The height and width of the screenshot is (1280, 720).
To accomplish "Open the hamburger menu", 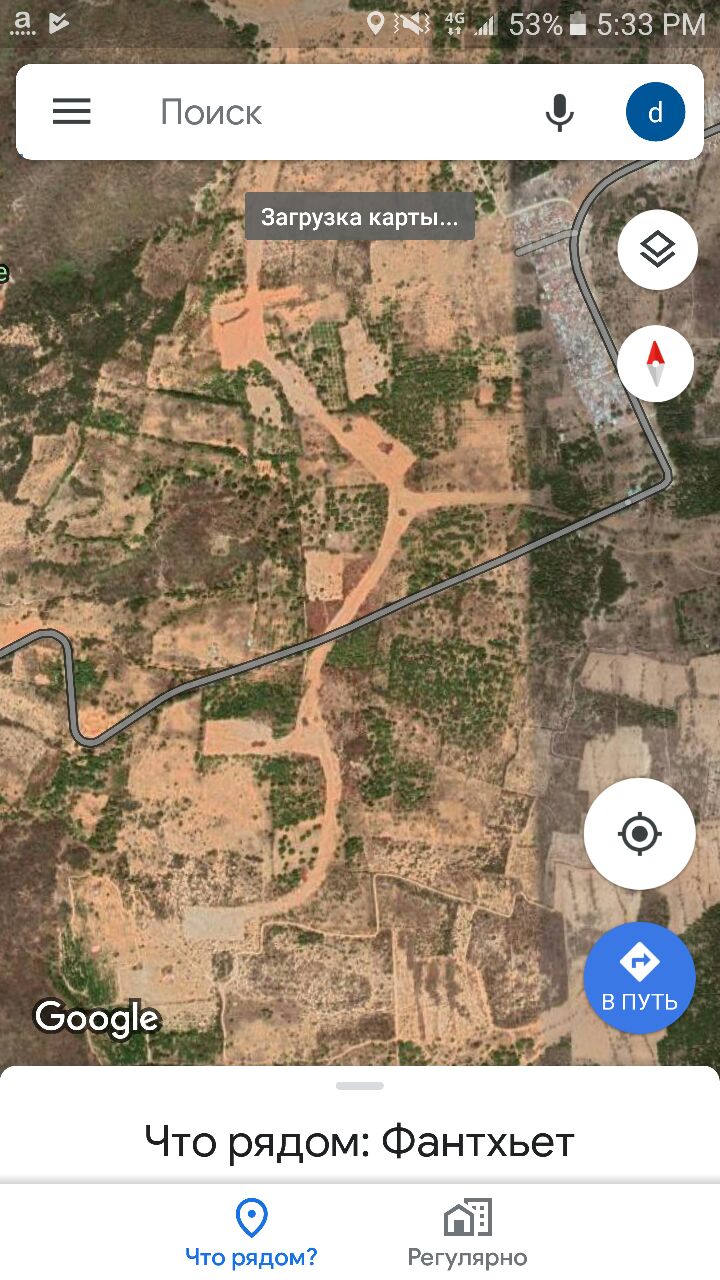I will tap(72, 111).
